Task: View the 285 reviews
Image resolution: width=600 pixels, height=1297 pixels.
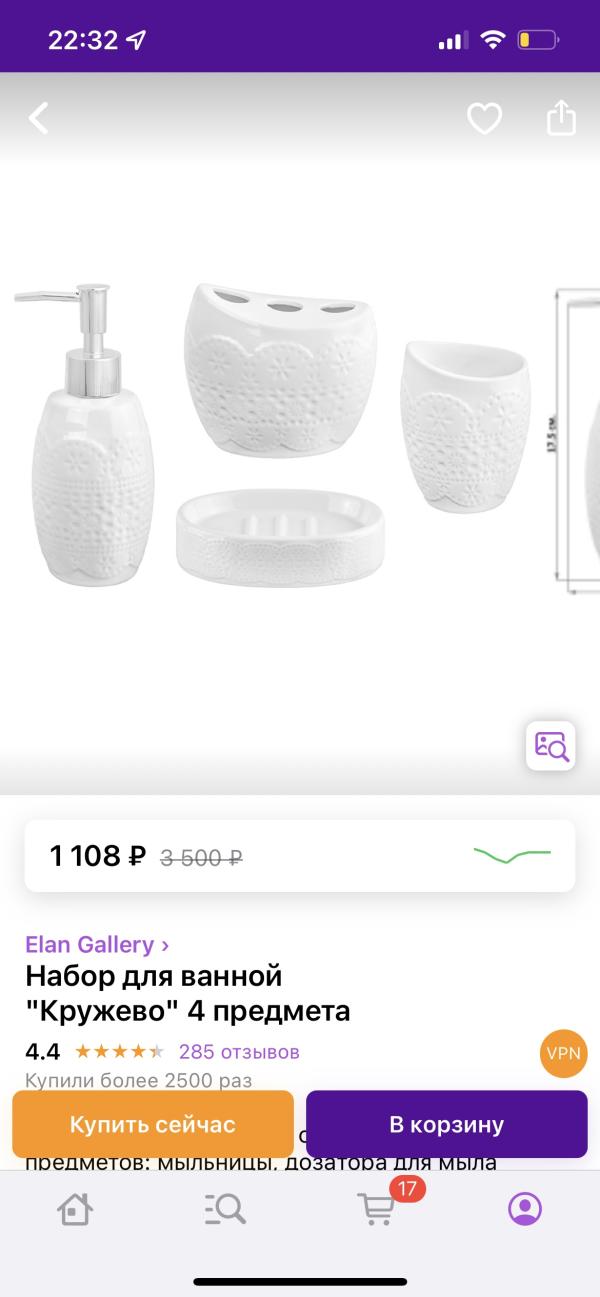Action: (x=239, y=1051)
